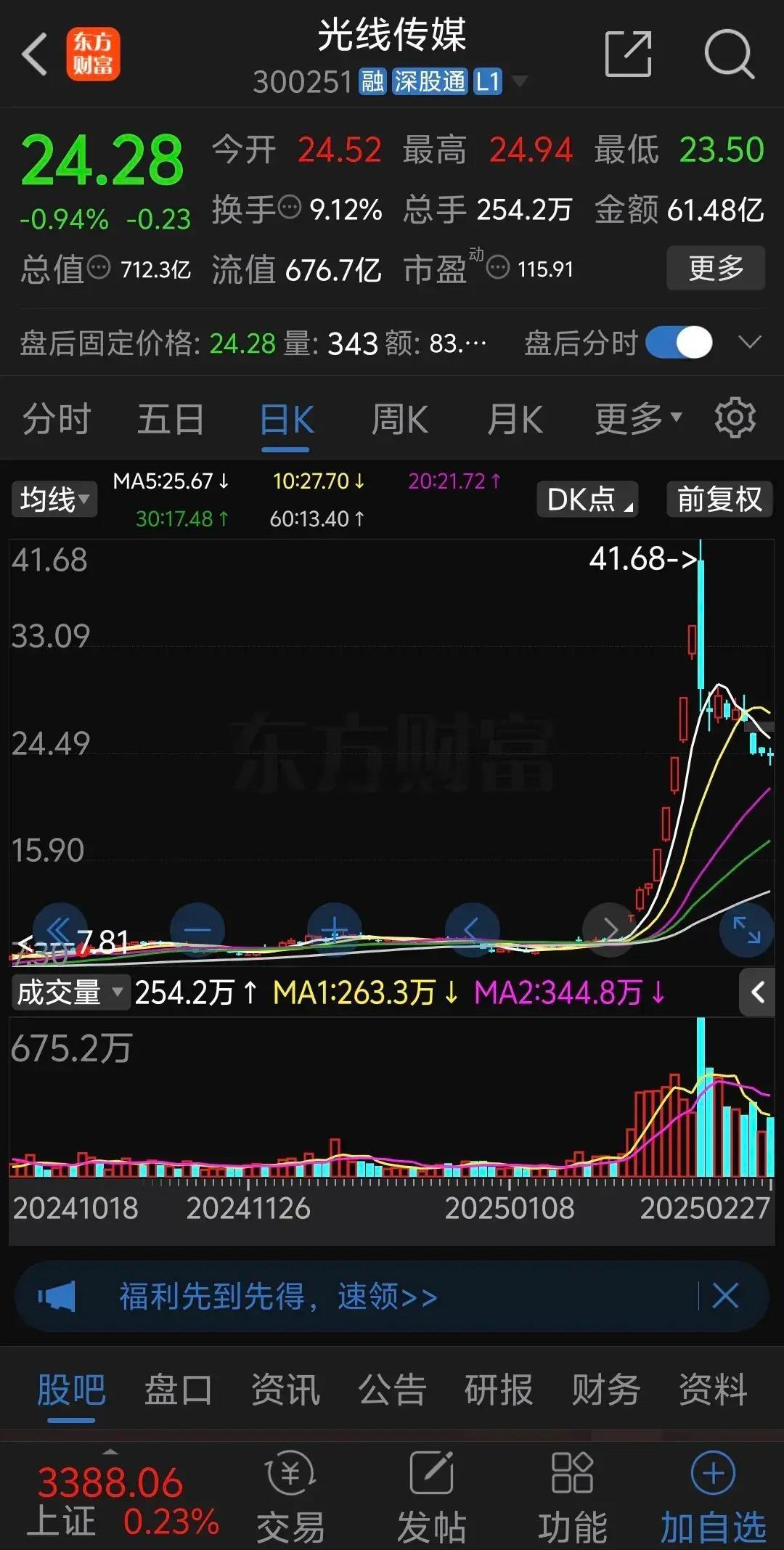
Task: Share this stock page
Action: pos(628,54)
